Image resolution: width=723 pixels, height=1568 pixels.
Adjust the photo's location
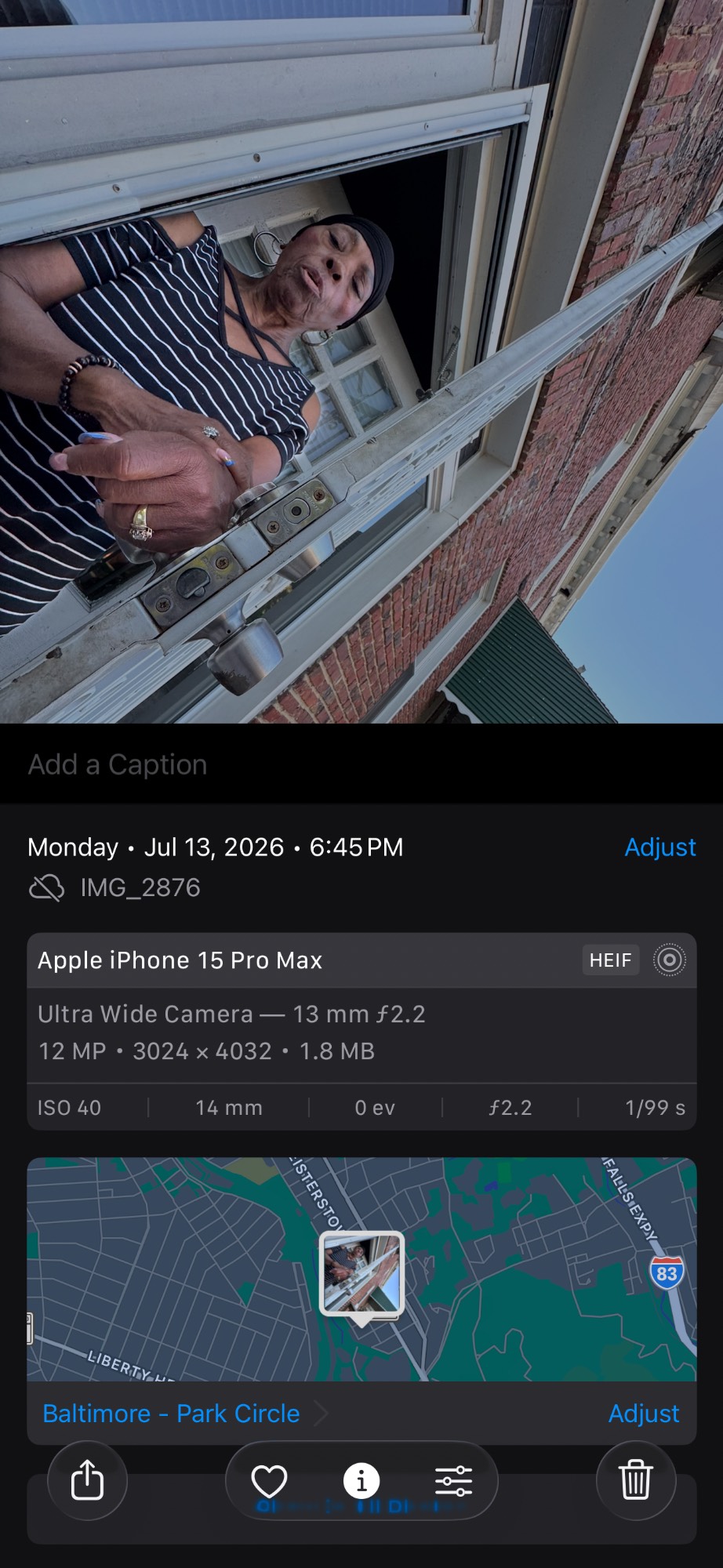coord(644,1414)
